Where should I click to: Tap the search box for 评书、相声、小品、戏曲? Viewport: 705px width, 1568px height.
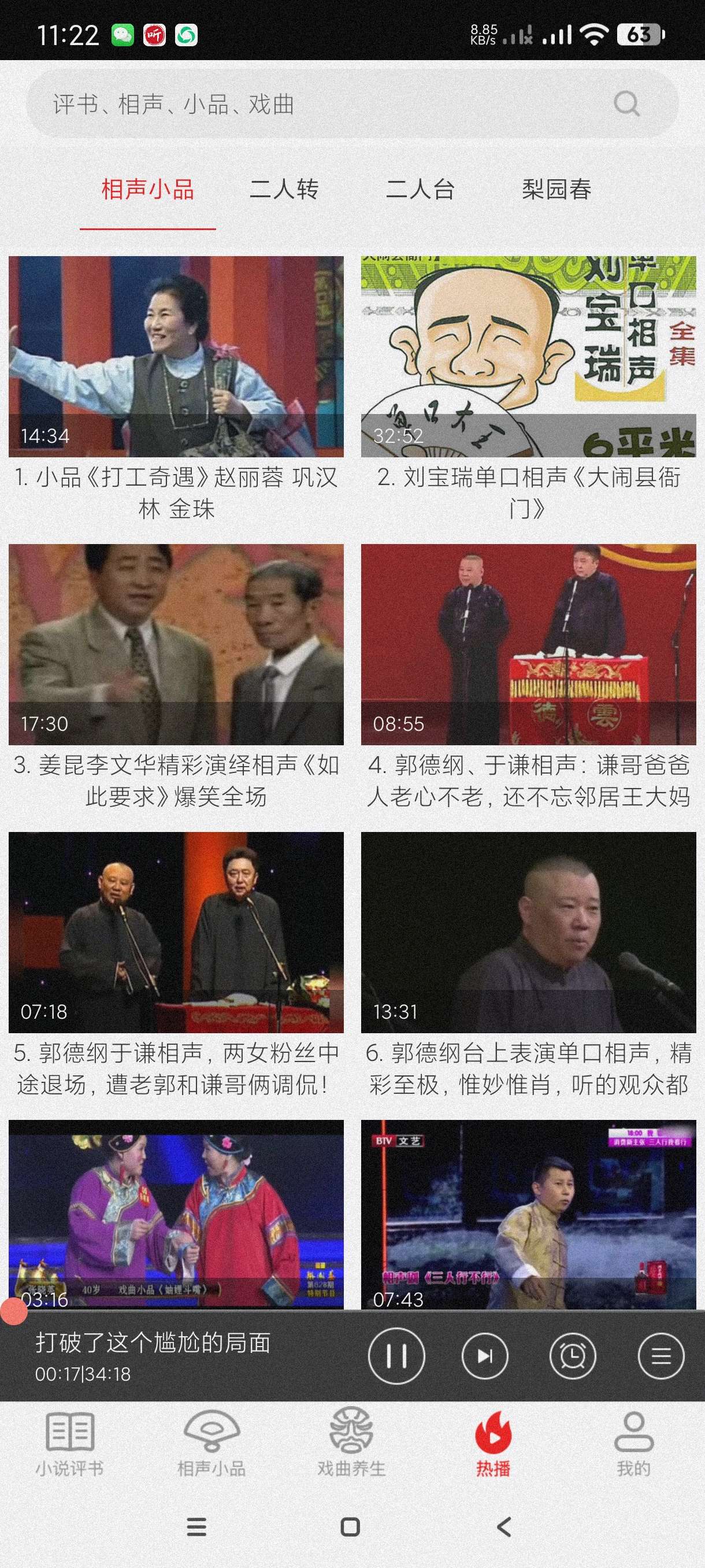(316, 104)
